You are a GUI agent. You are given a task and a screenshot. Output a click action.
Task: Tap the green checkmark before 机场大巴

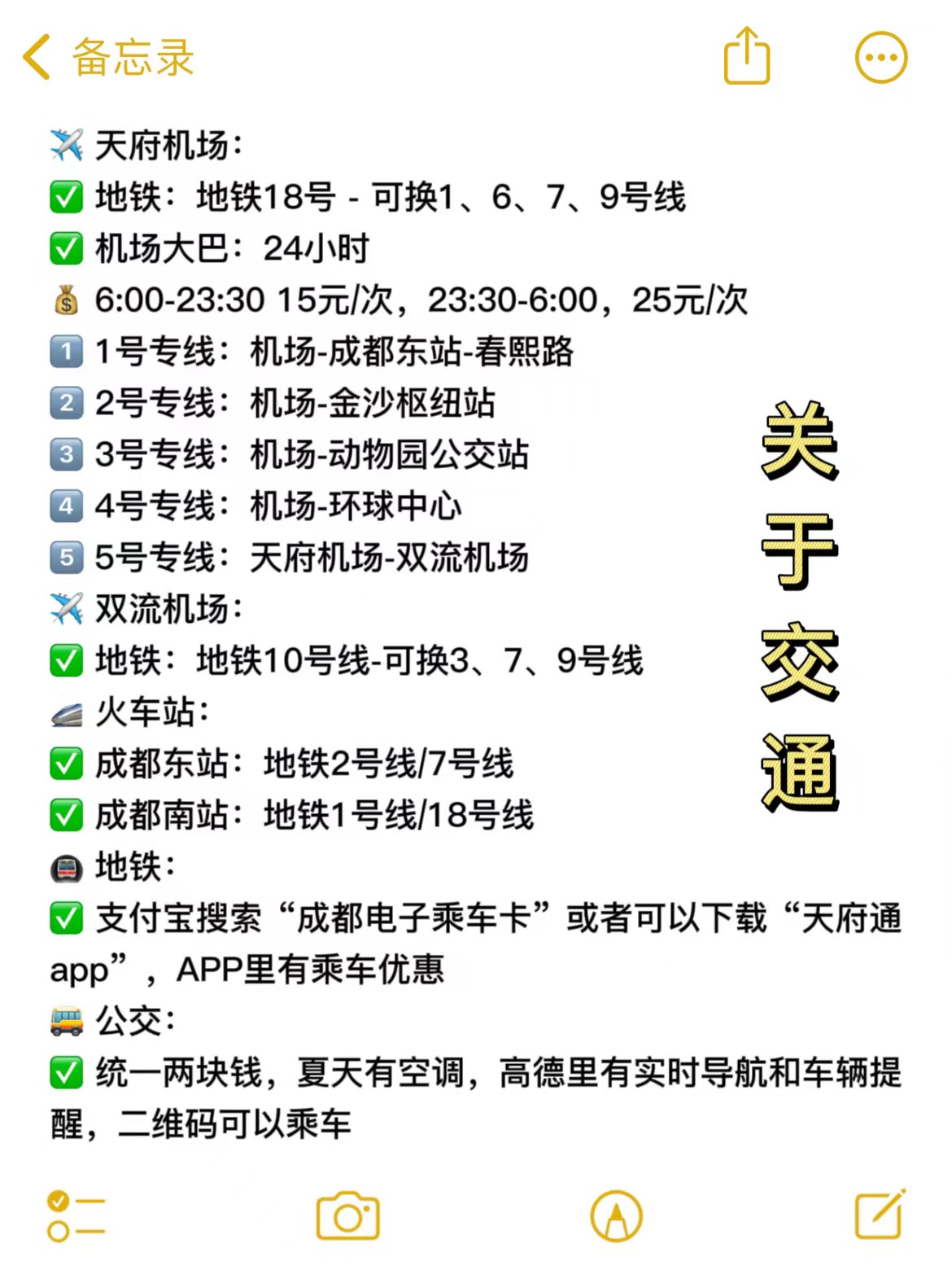coord(67,248)
